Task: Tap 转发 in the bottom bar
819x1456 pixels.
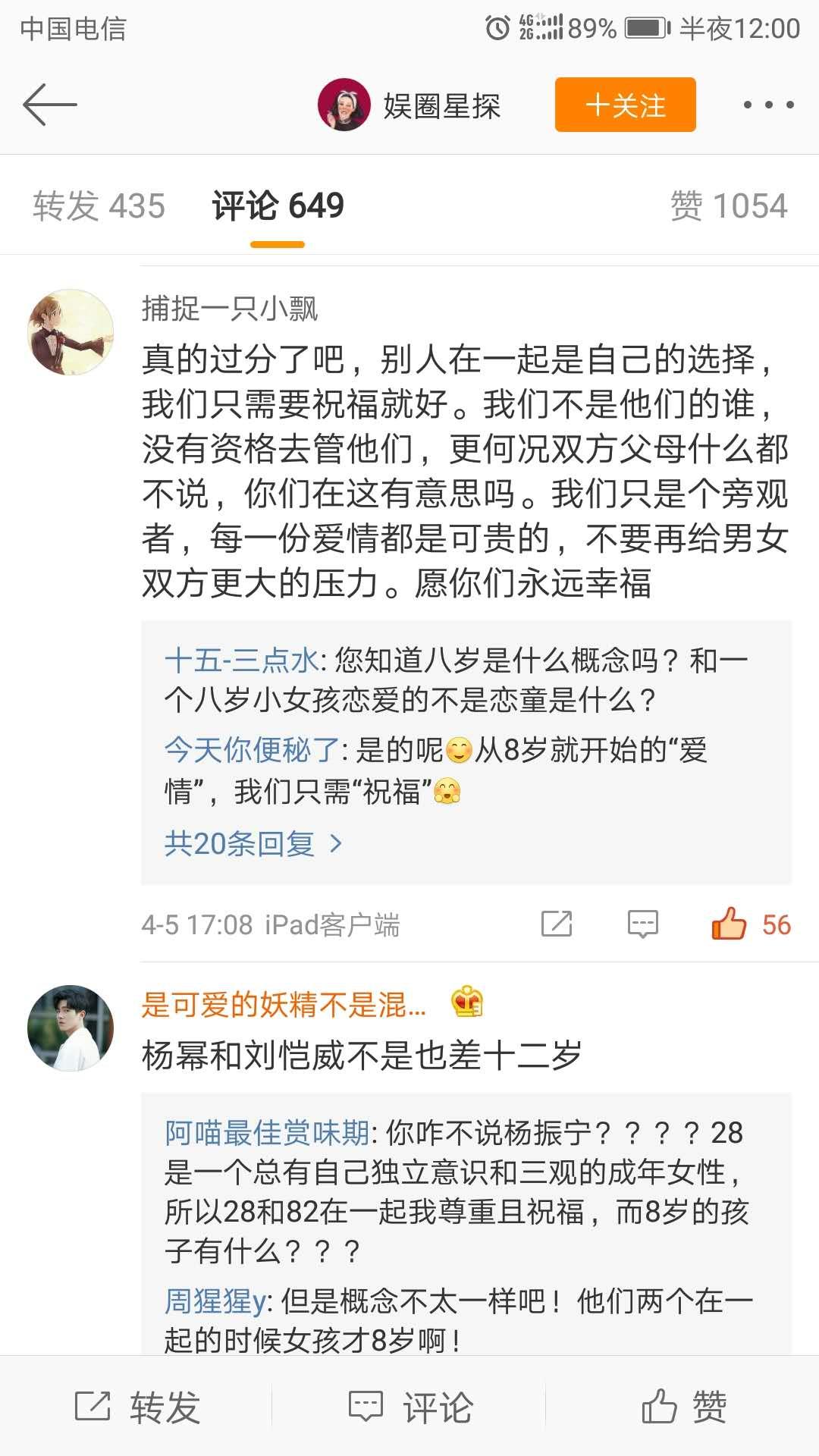Action: click(137, 1407)
